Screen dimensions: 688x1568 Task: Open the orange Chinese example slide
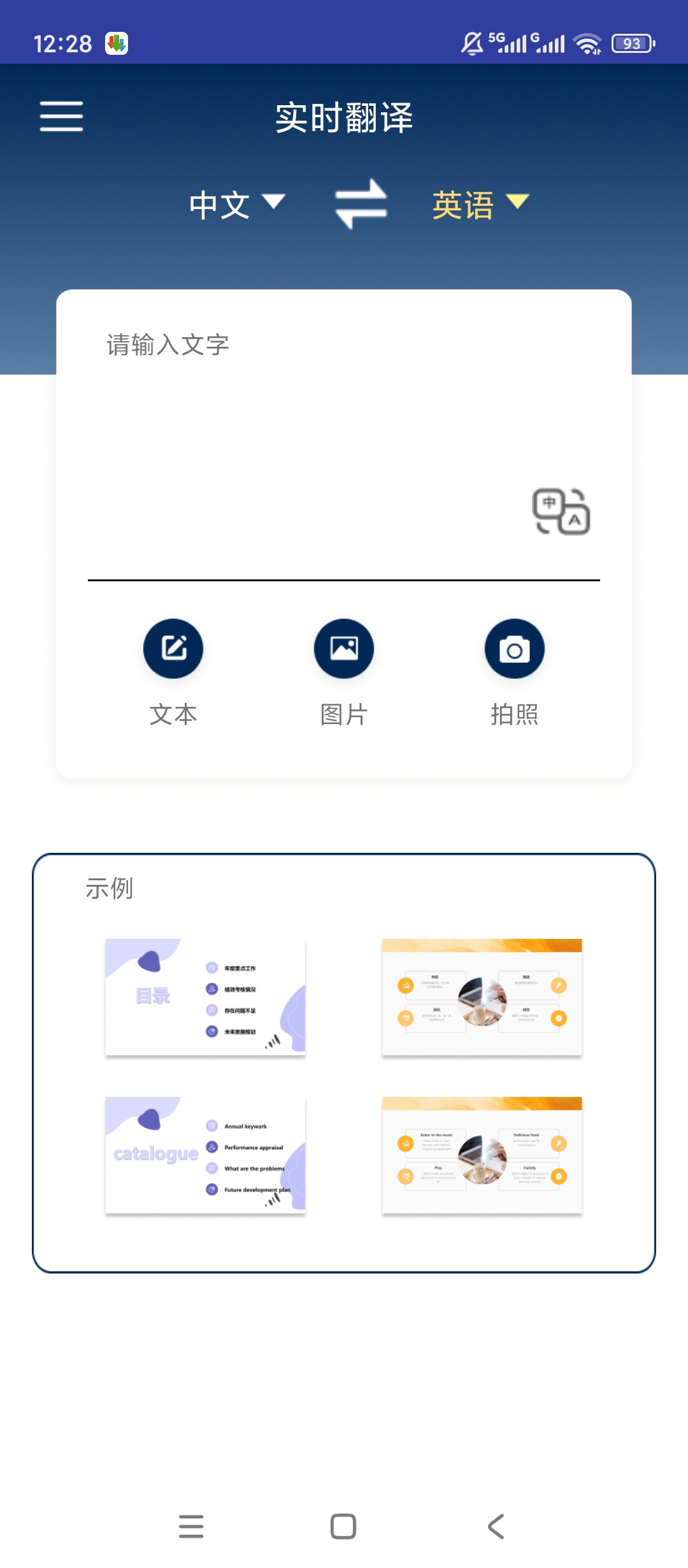click(482, 997)
